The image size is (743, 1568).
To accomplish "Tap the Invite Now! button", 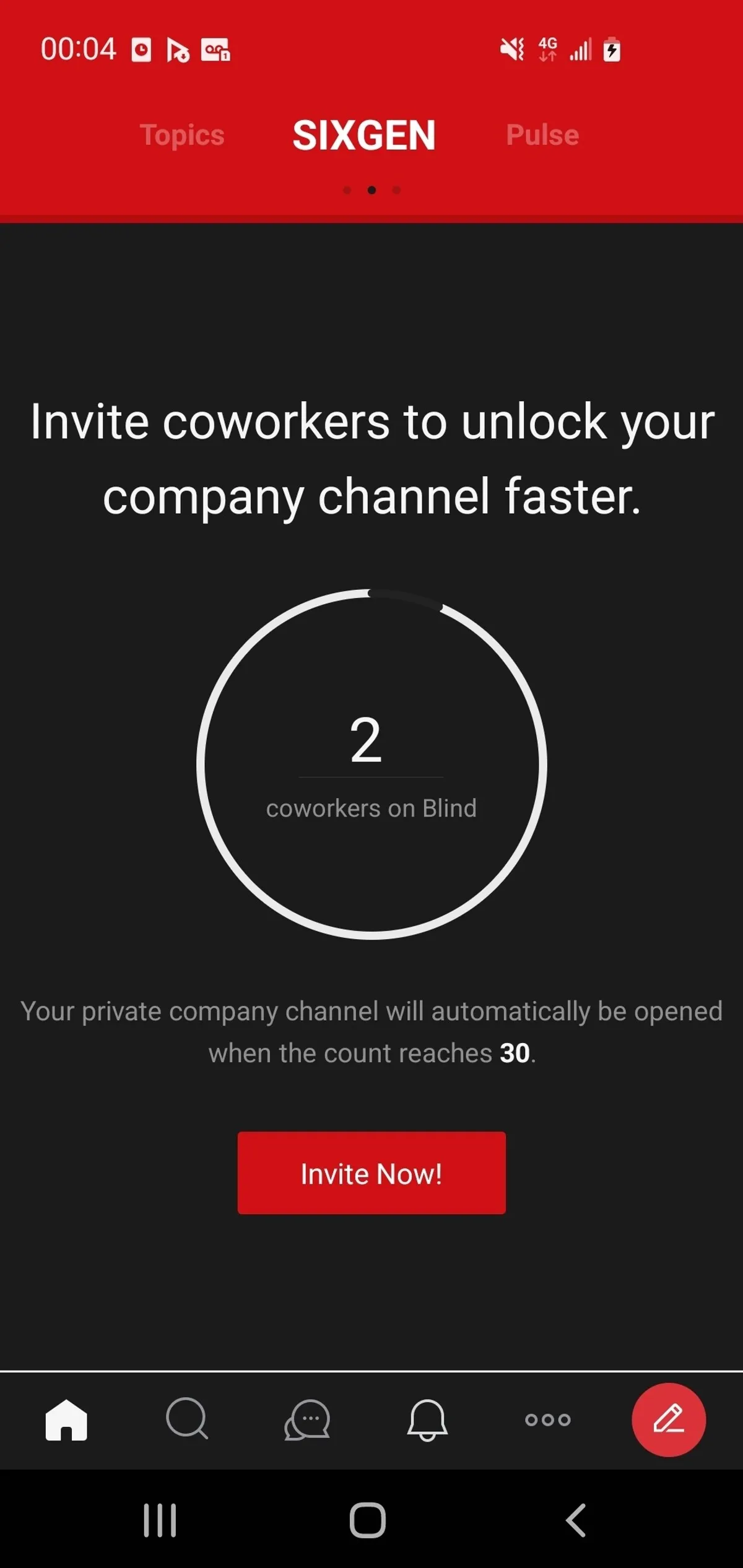I will [x=371, y=1173].
